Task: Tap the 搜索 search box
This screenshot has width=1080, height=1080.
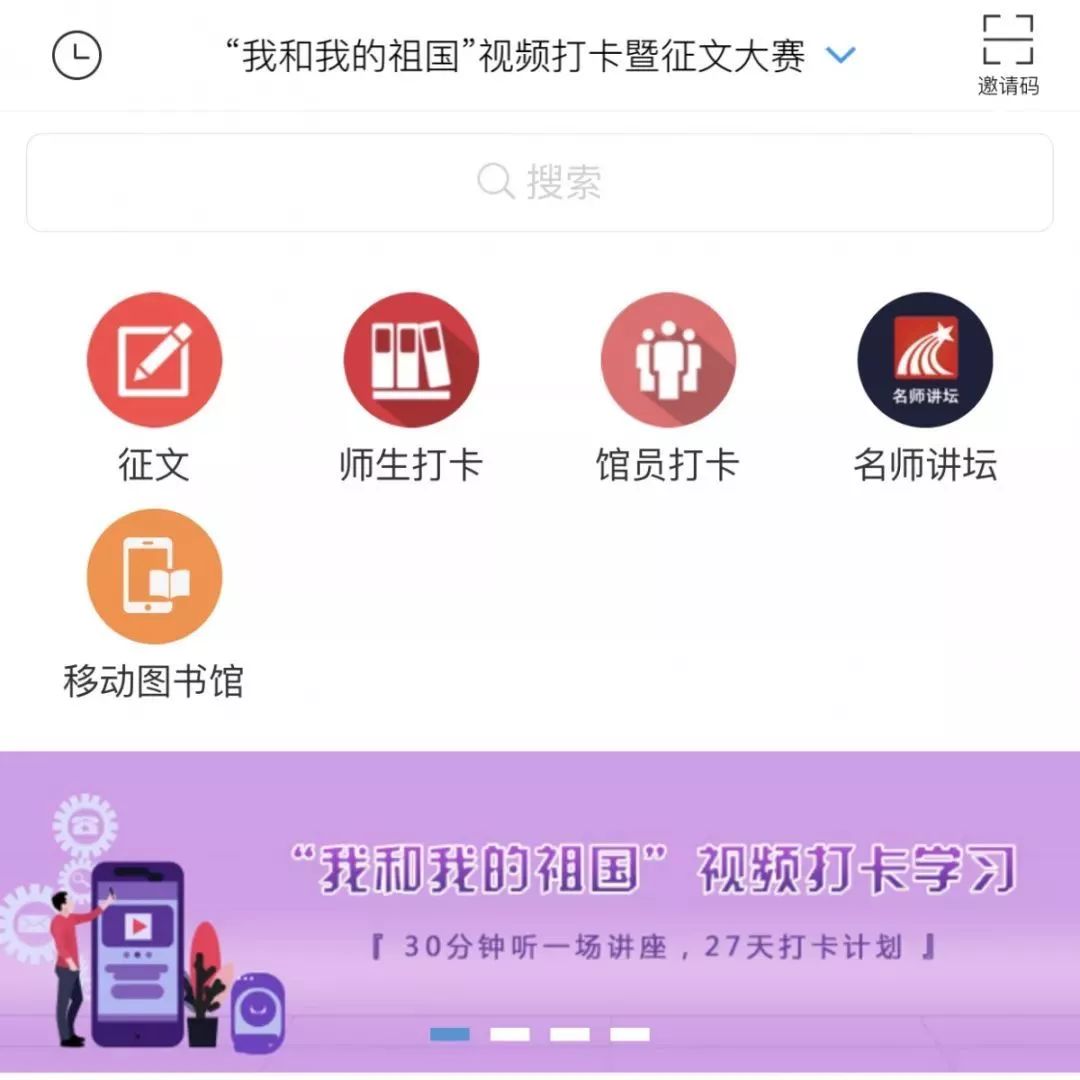Action: (540, 183)
